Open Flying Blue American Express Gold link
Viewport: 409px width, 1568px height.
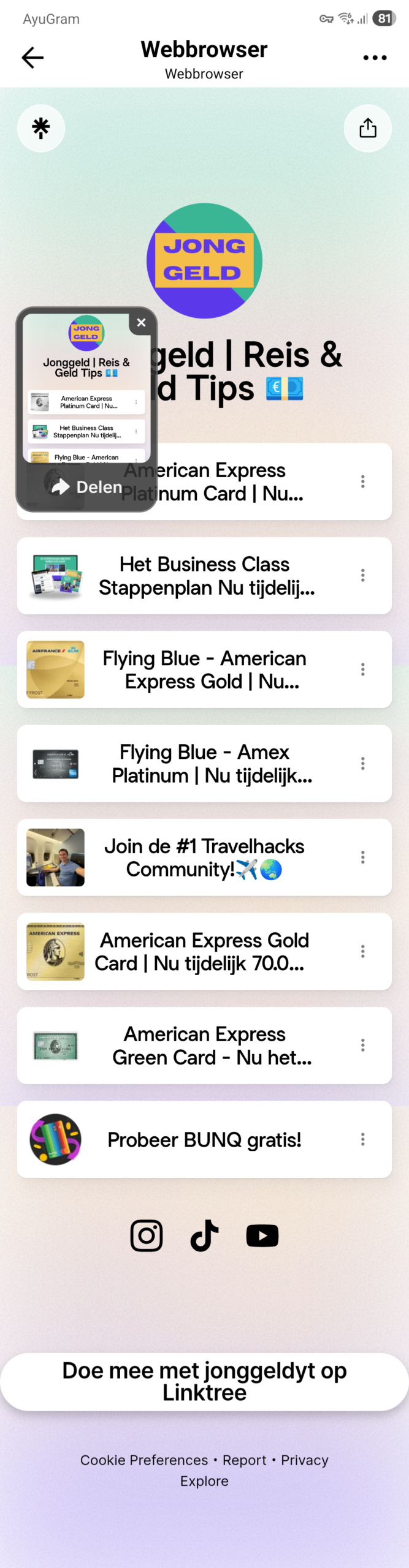pyautogui.click(x=204, y=669)
